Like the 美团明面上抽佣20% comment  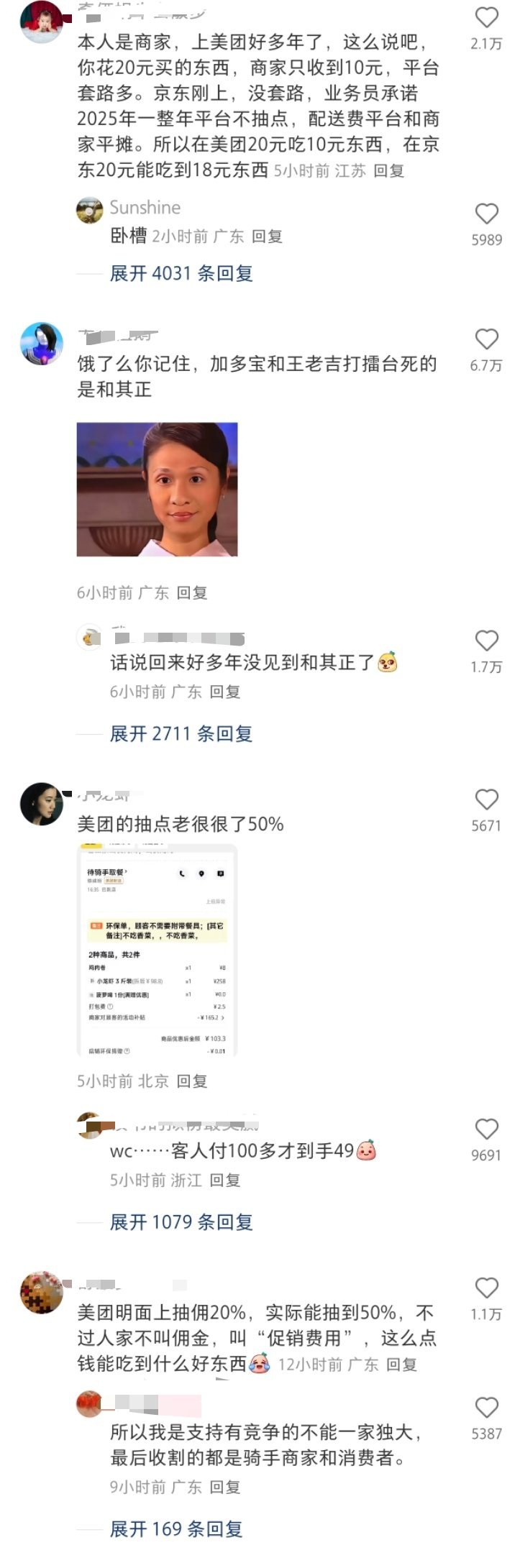487,1288
